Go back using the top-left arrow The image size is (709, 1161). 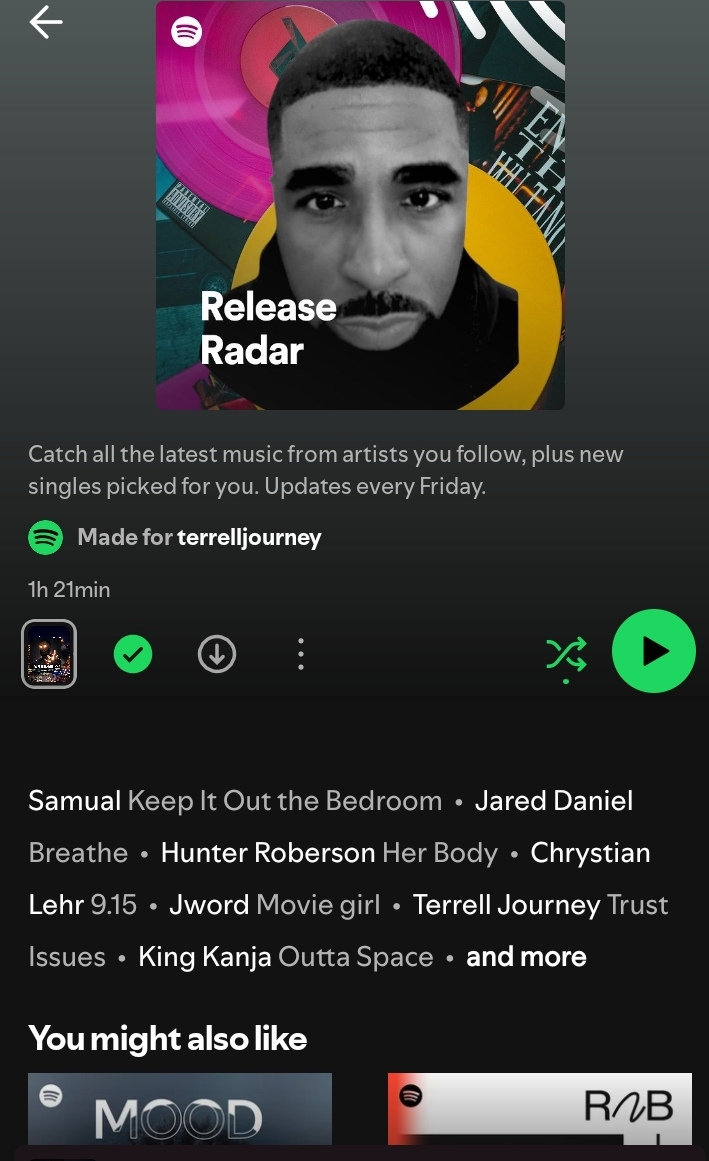point(45,22)
